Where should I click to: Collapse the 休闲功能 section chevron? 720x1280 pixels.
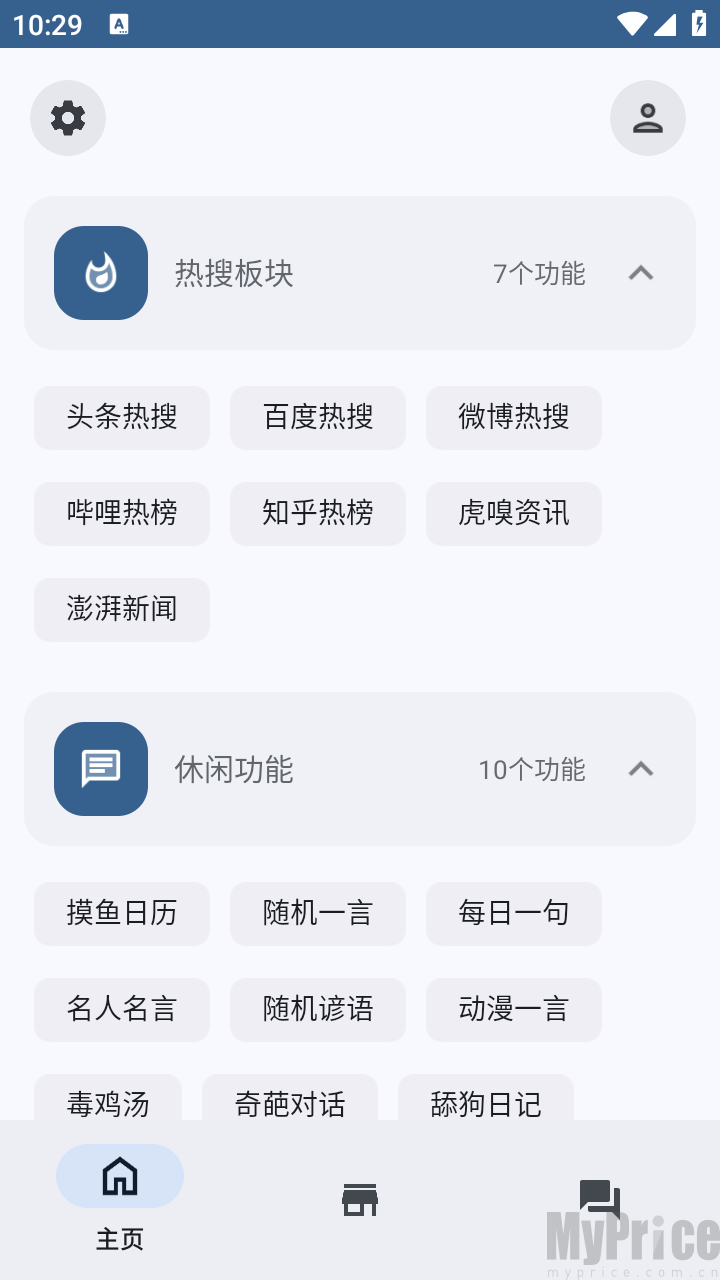click(641, 769)
